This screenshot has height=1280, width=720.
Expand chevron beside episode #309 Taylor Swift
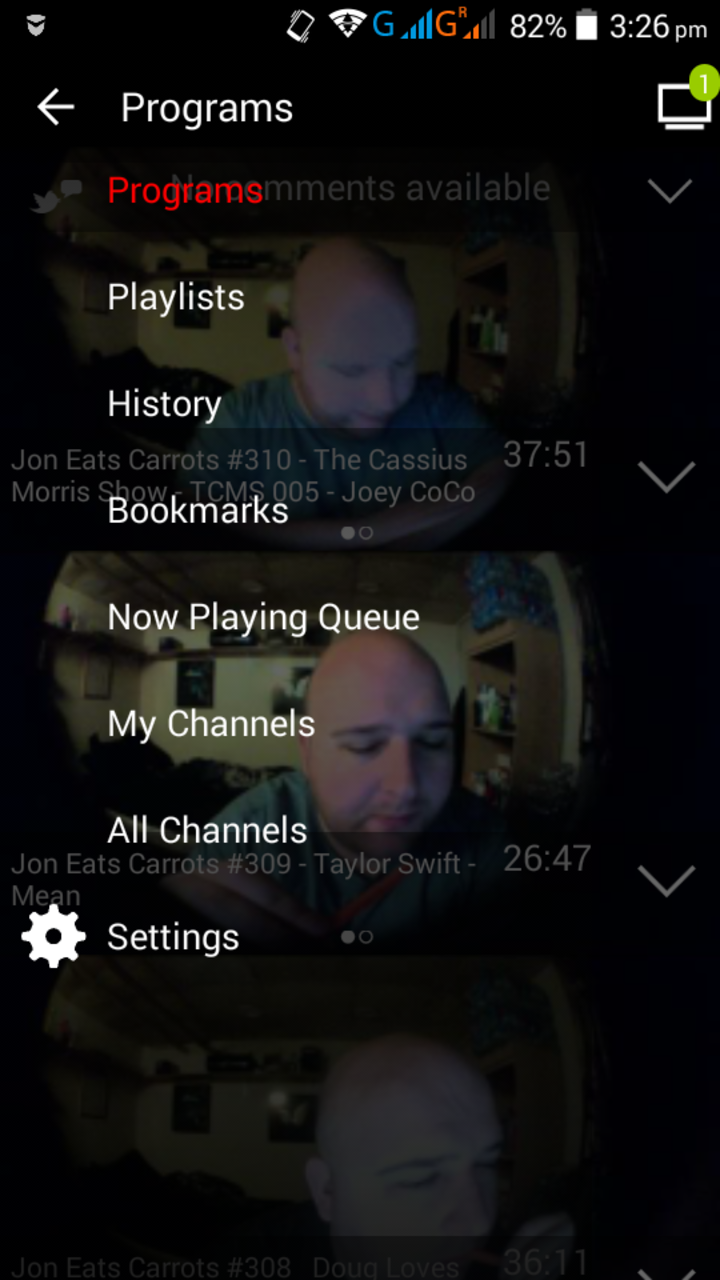click(666, 880)
